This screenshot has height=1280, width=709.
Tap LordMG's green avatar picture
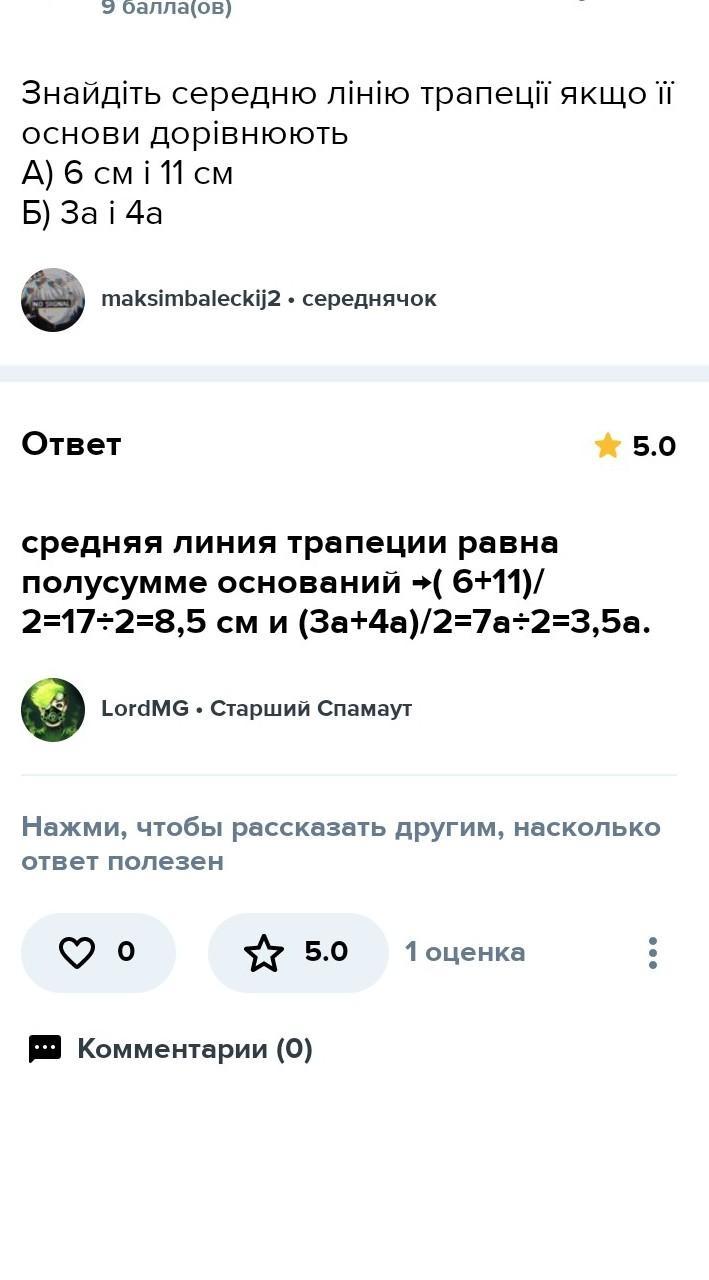[53, 710]
